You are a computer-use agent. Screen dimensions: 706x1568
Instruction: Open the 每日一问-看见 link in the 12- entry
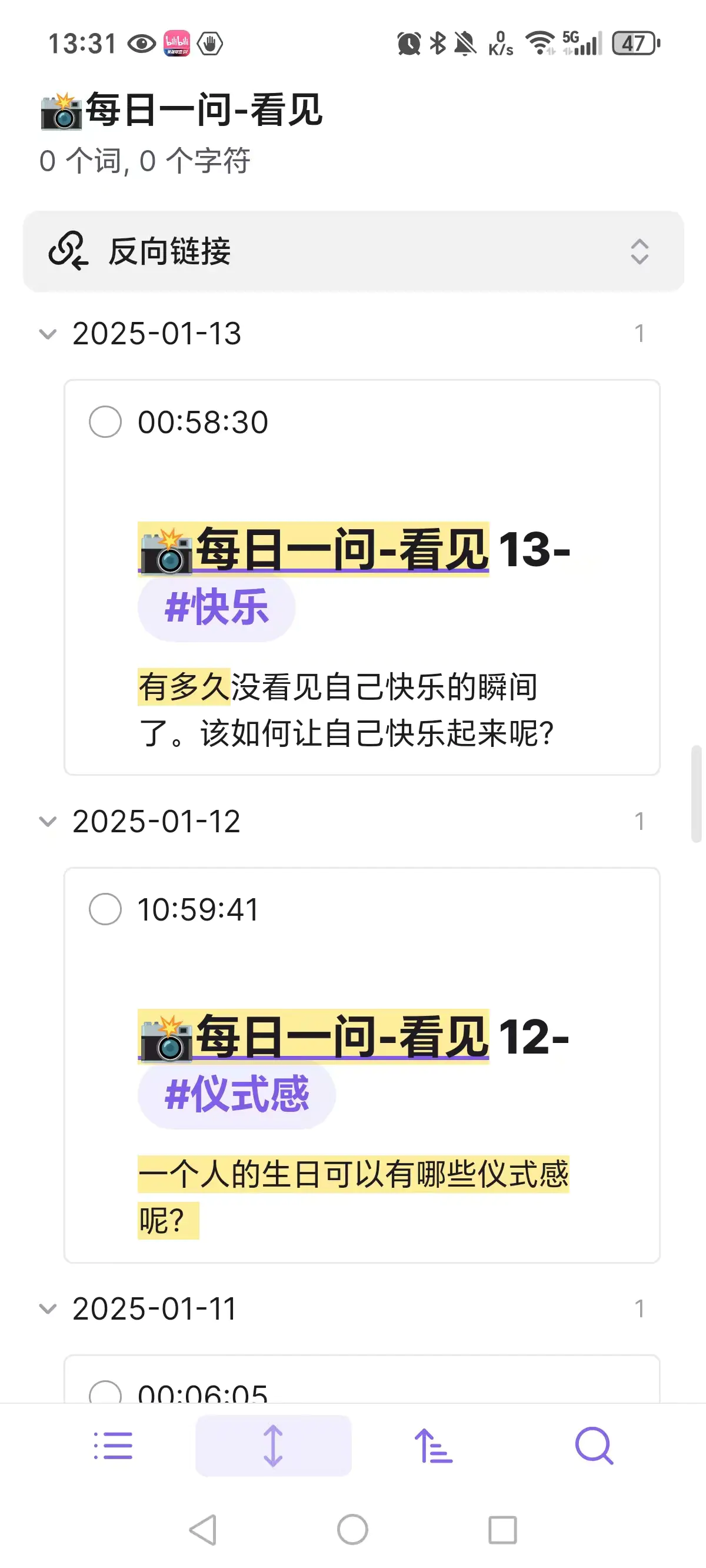click(314, 1037)
